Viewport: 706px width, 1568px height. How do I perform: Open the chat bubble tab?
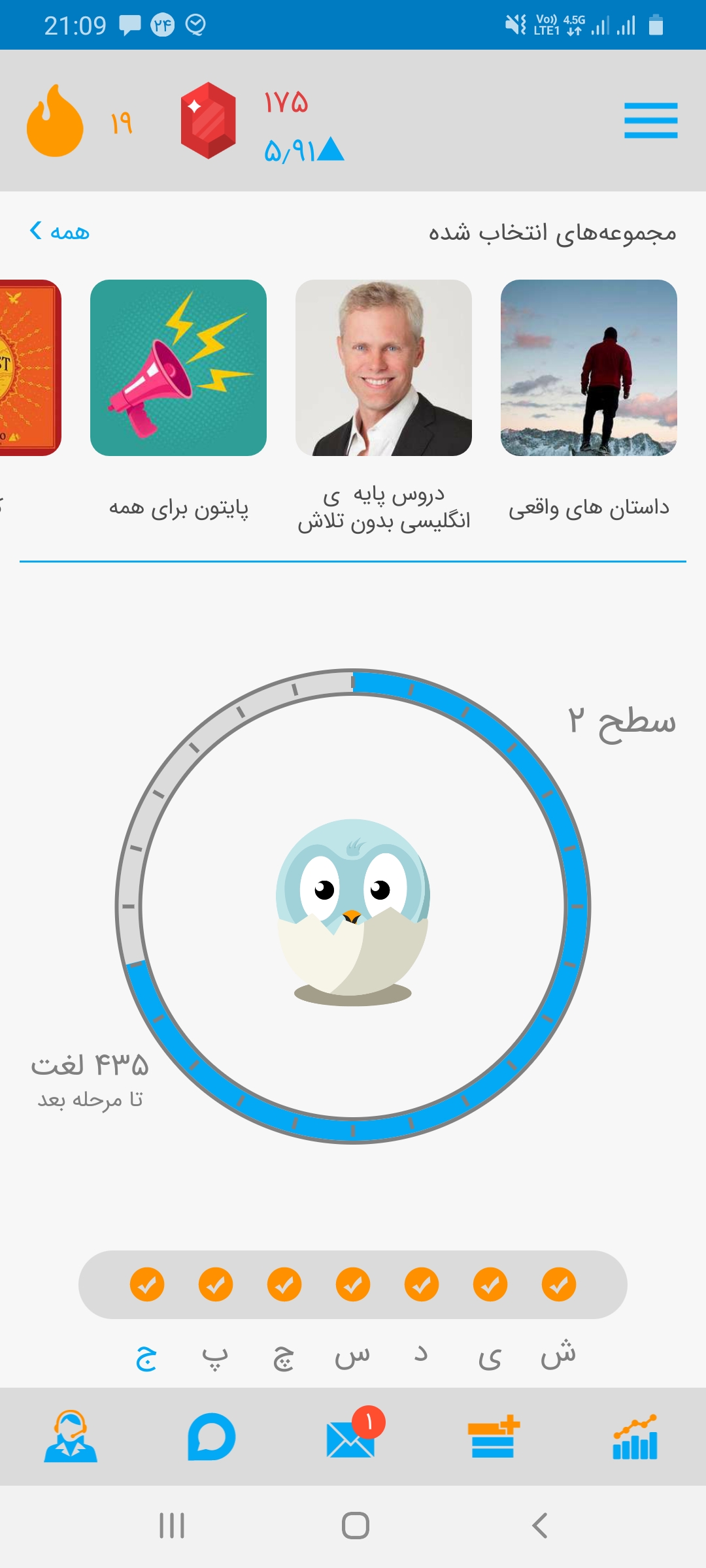[x=211, y=1437]
